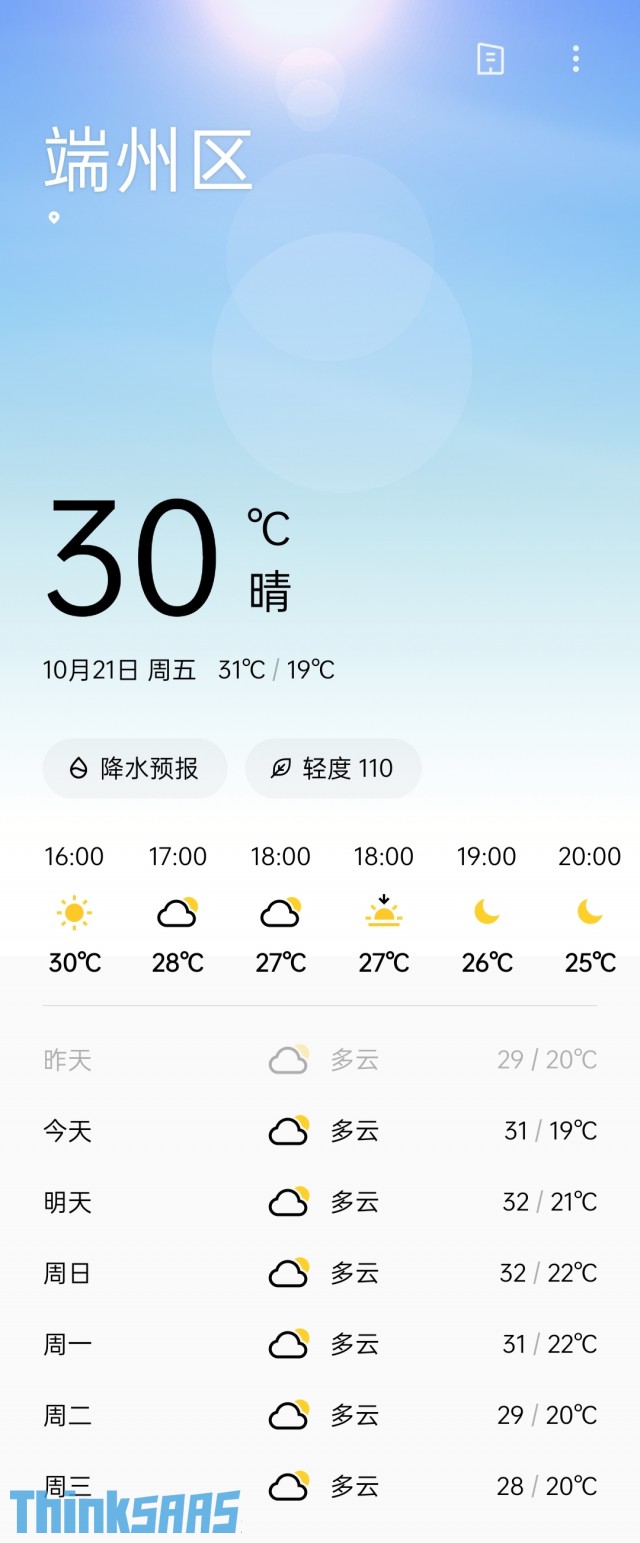The image size is (640, 1543).
Task: Open the 降水预报 precipitation forecast chip
Action: pos(135,768)
